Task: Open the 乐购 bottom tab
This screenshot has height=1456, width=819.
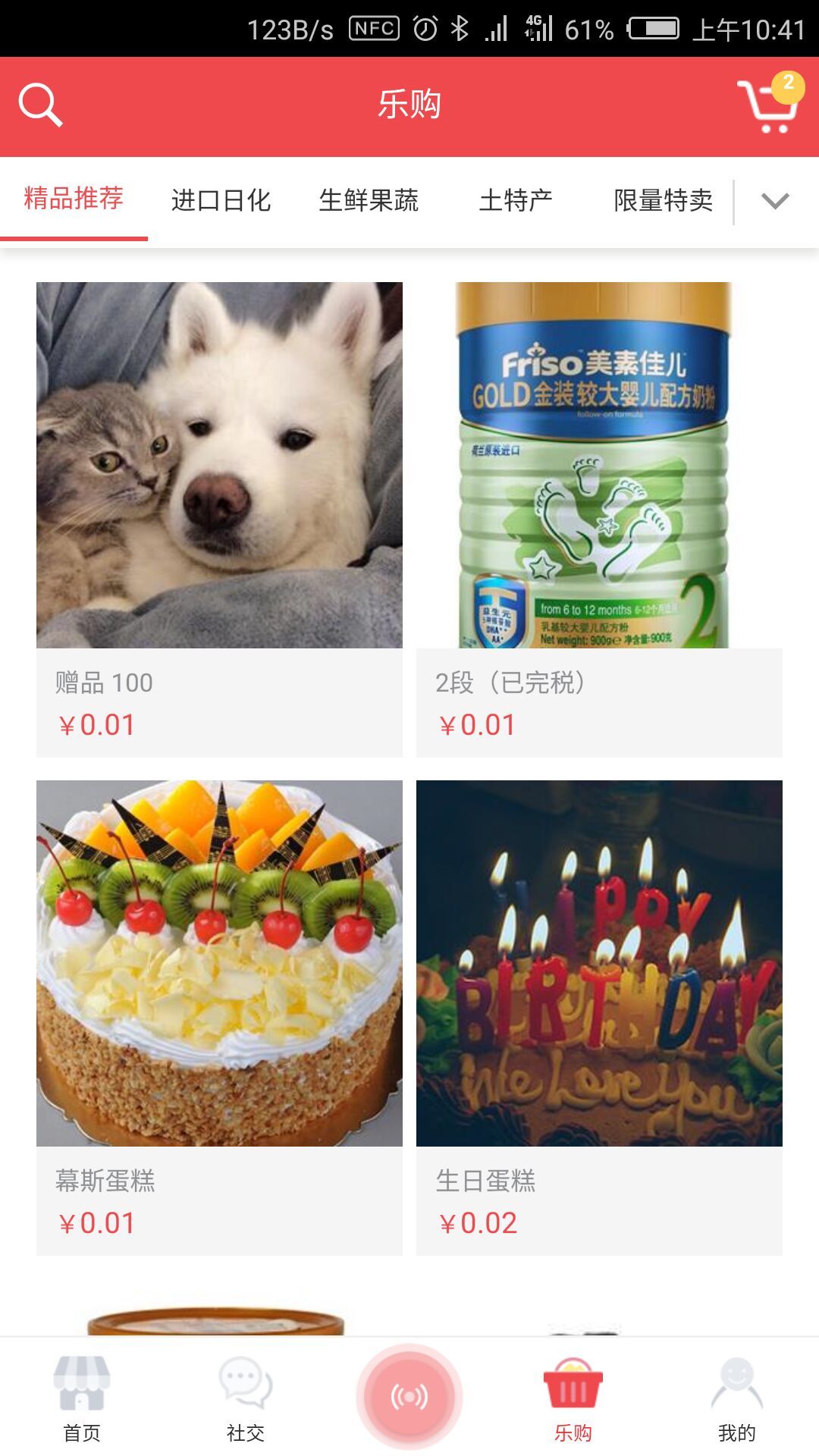Action: (573, 1398)
